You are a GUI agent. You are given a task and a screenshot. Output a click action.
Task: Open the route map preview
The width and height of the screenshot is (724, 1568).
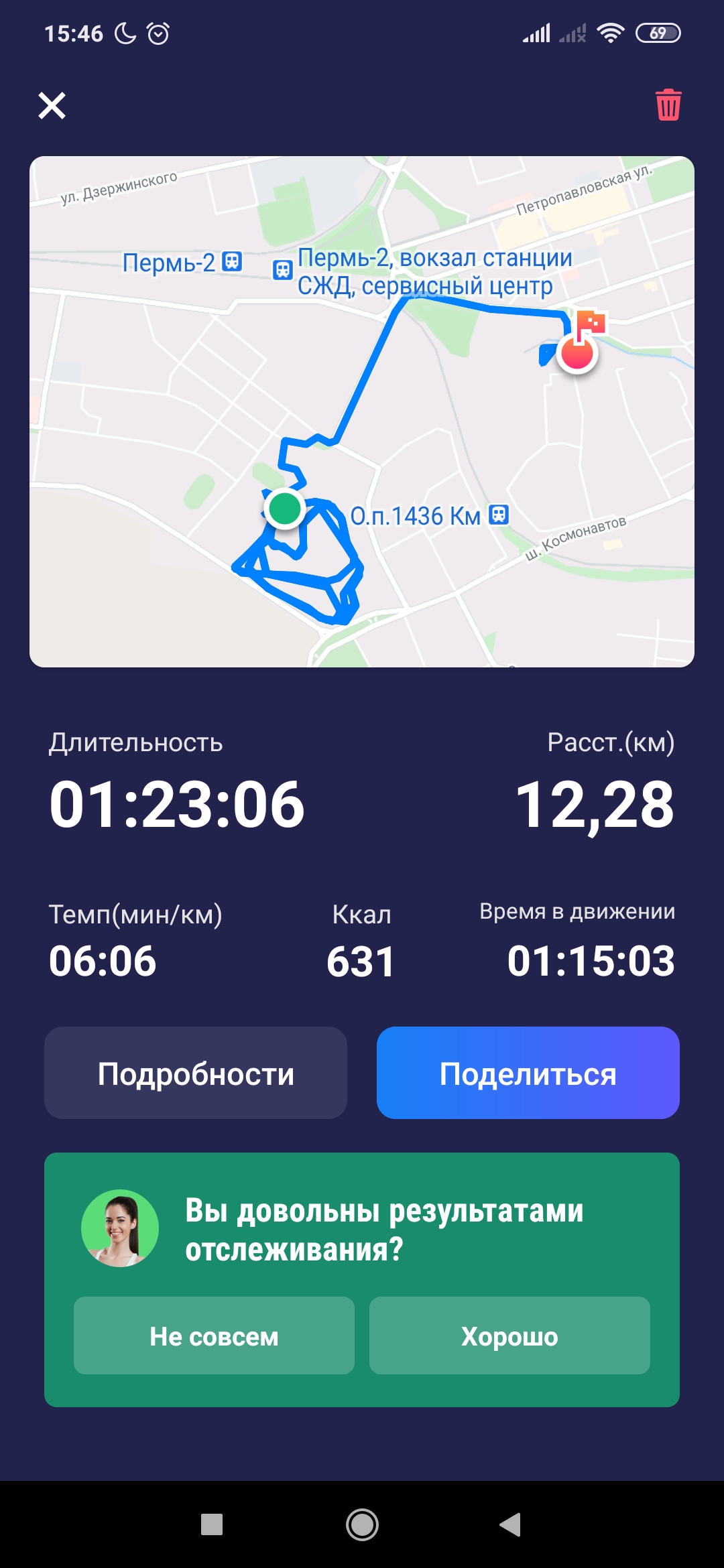(362, 411)
